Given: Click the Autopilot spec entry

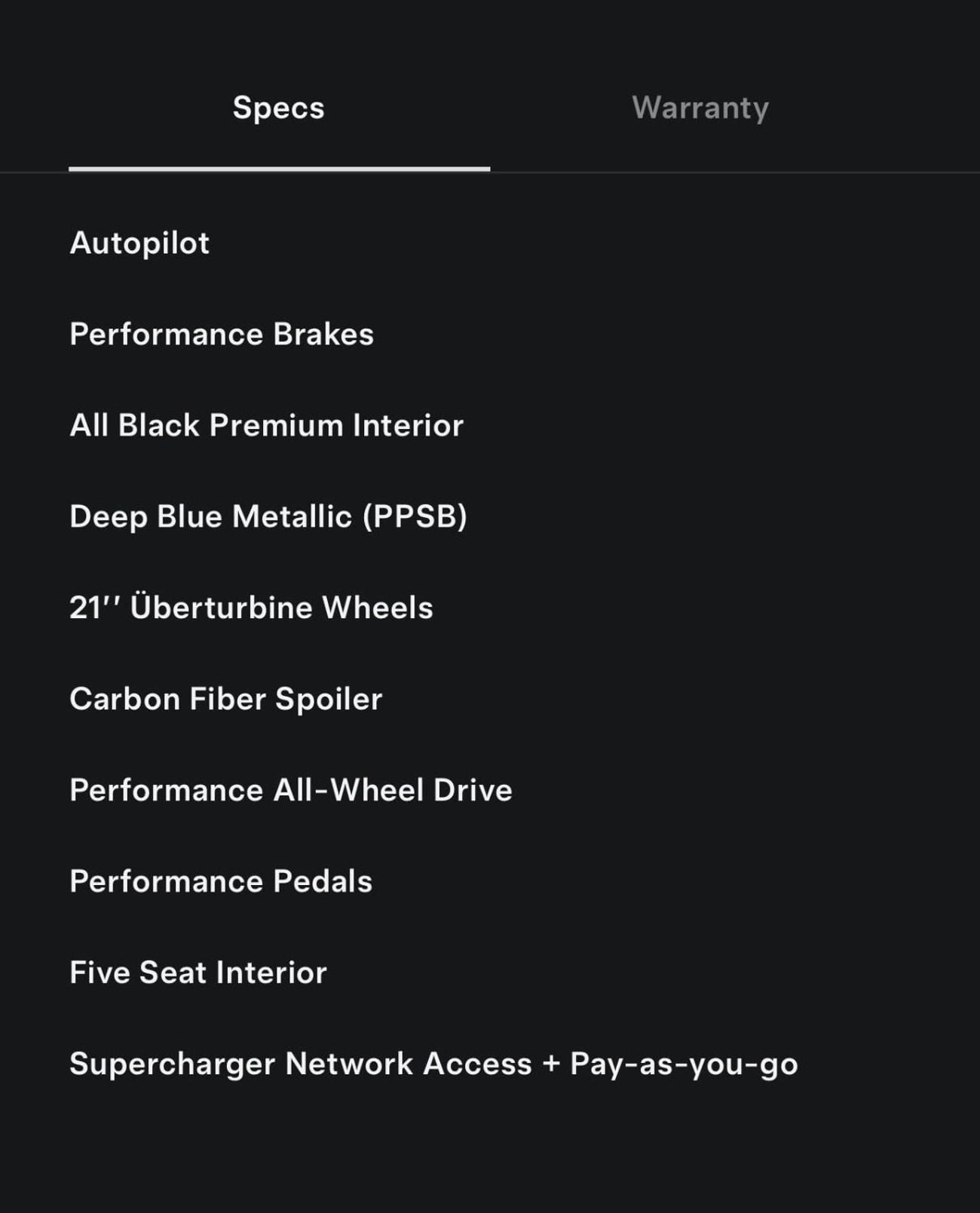Looking at the screenshot, I should [x=139, y=242].
